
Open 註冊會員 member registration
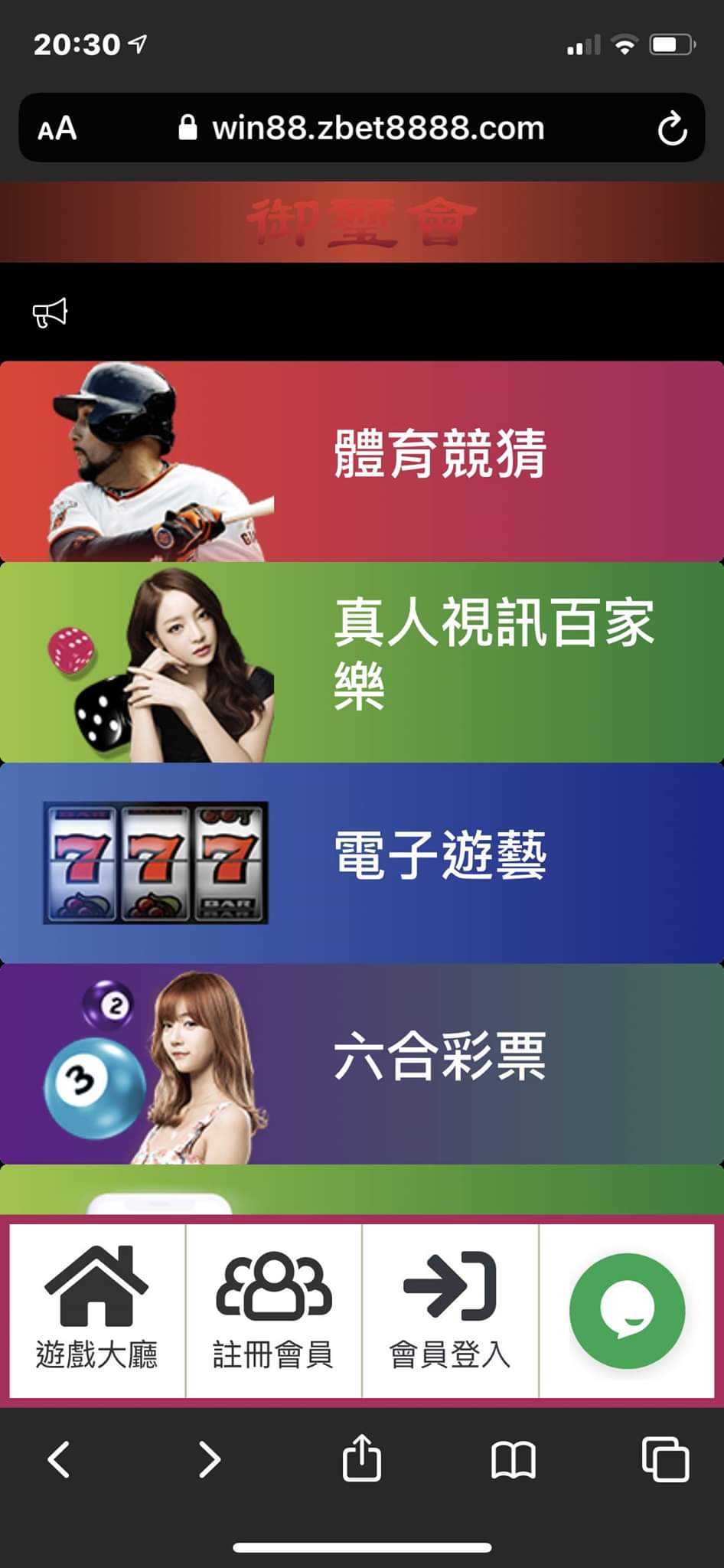click(x=273, y=1310)
